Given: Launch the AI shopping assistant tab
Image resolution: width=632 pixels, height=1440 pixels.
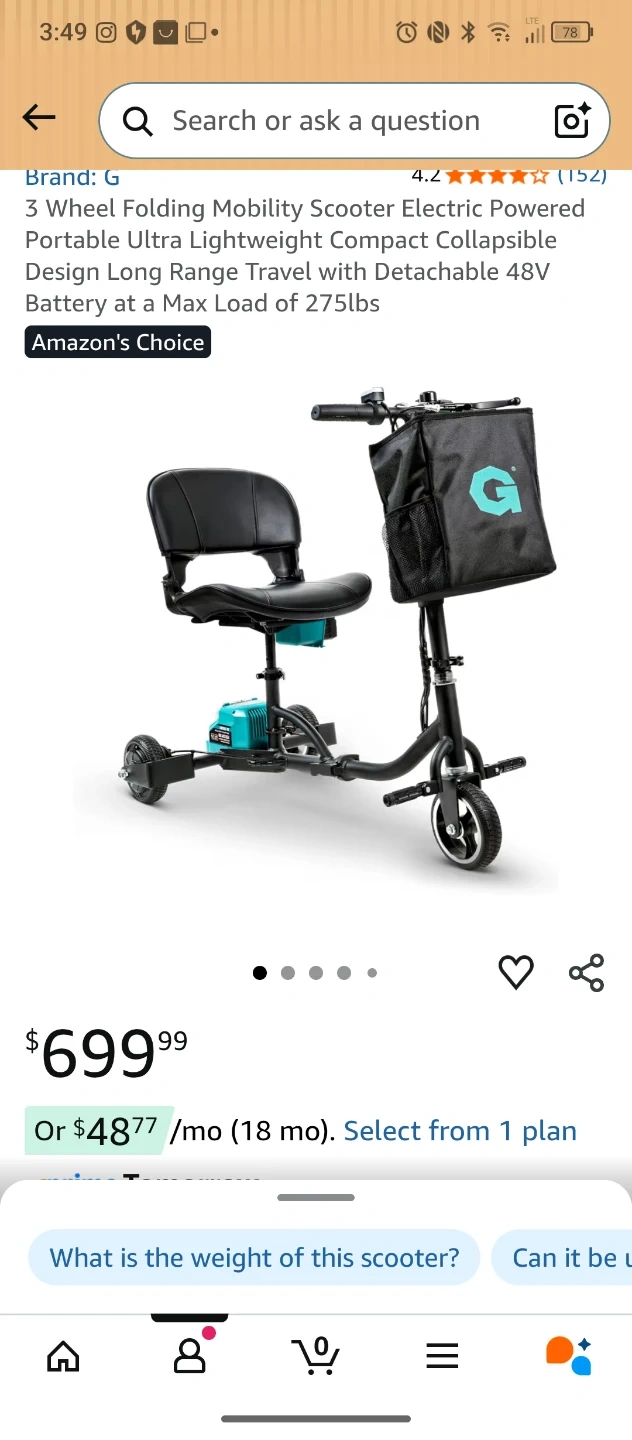Looking at the screenshot, I should pyautogui.click(x=568, y=1356).
